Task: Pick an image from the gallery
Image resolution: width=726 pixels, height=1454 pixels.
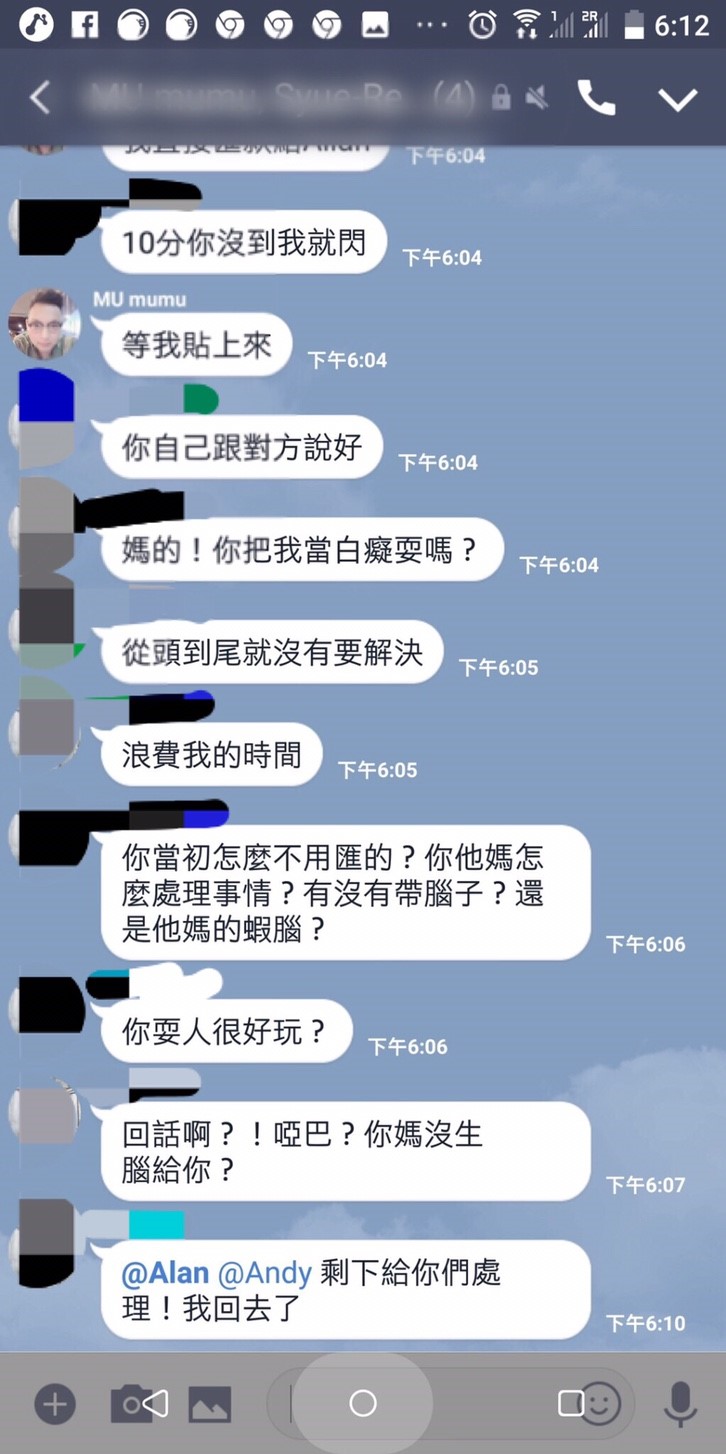Action: [x=210, y=1404]
